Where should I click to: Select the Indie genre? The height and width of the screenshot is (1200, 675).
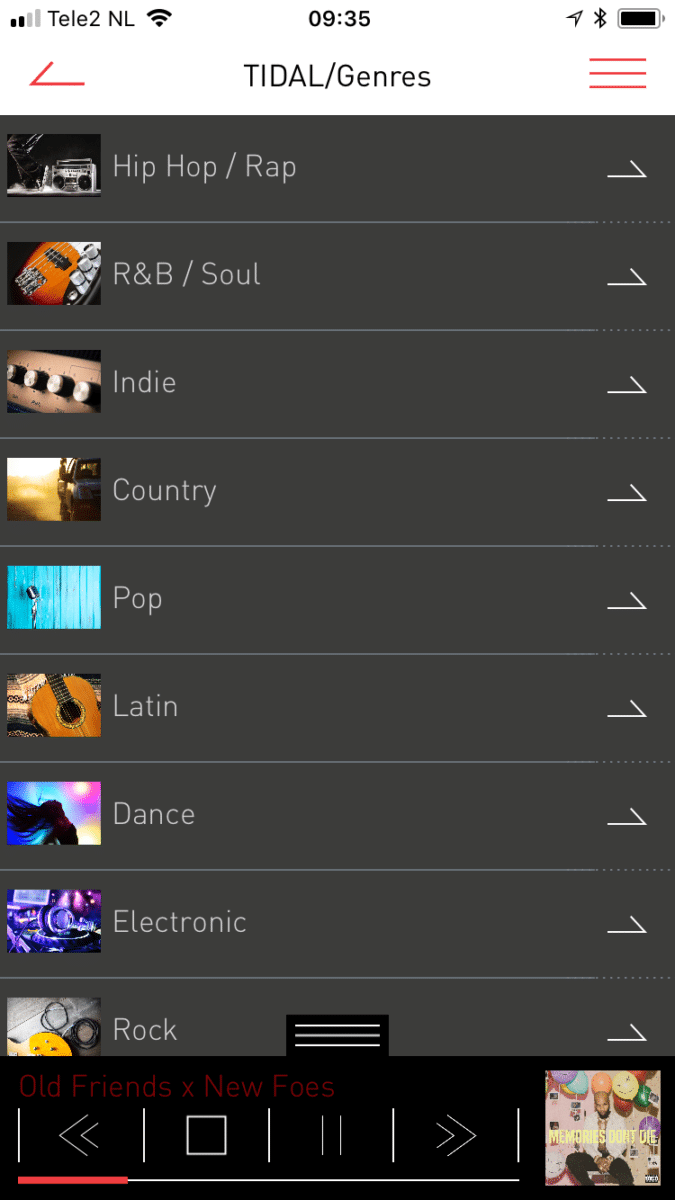[x=337, y=384]
